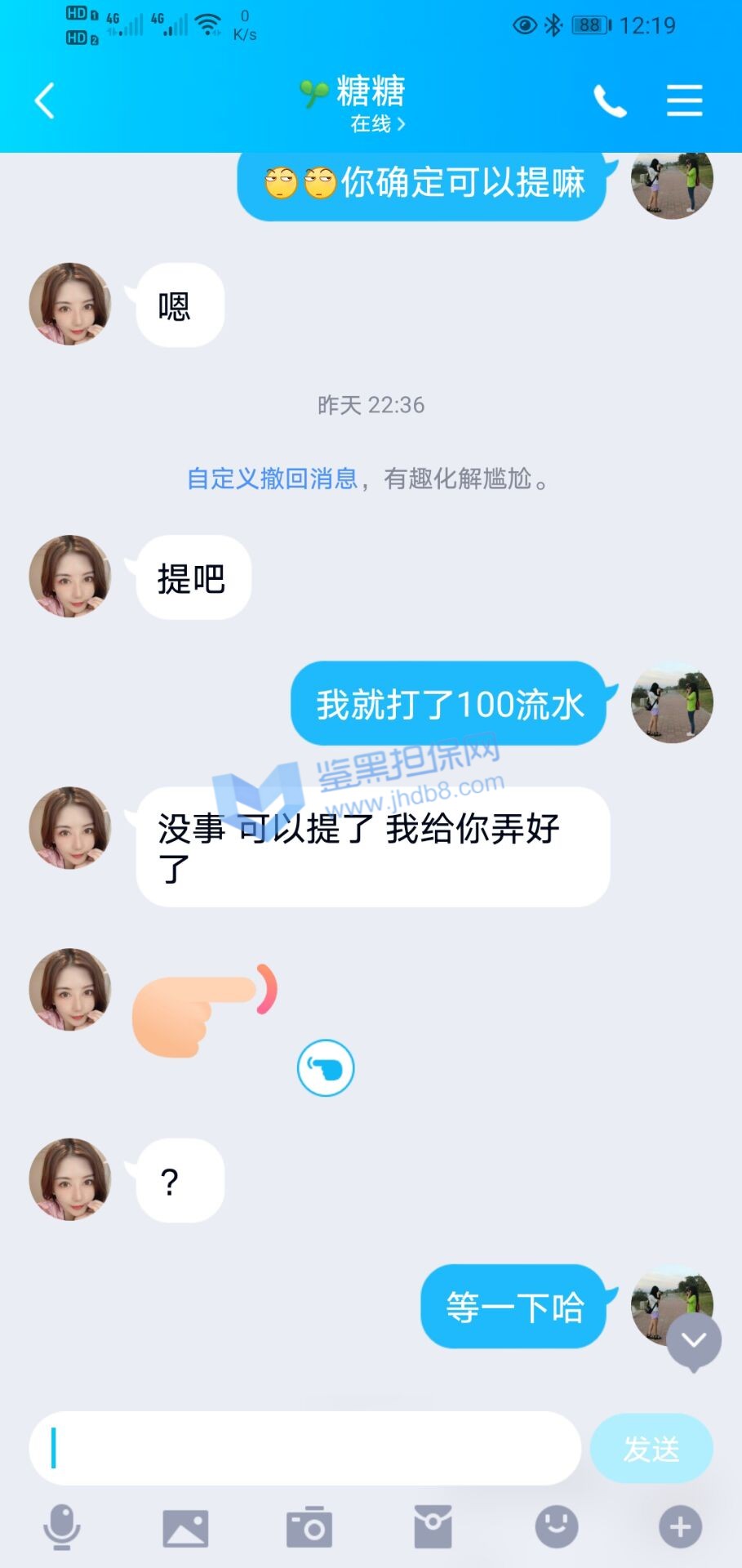This screenshot has width=742, height=1568.
Task: Open my avatar beside 我就打了100流水
Action: click(x=672, y=702)
